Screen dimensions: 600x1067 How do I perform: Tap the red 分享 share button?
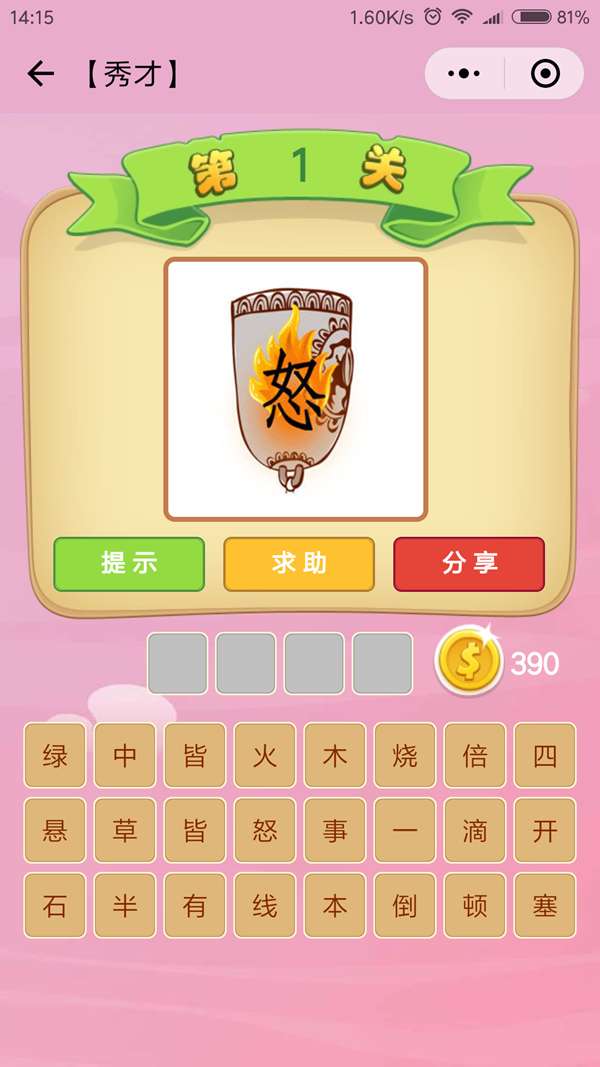(469, 563)
